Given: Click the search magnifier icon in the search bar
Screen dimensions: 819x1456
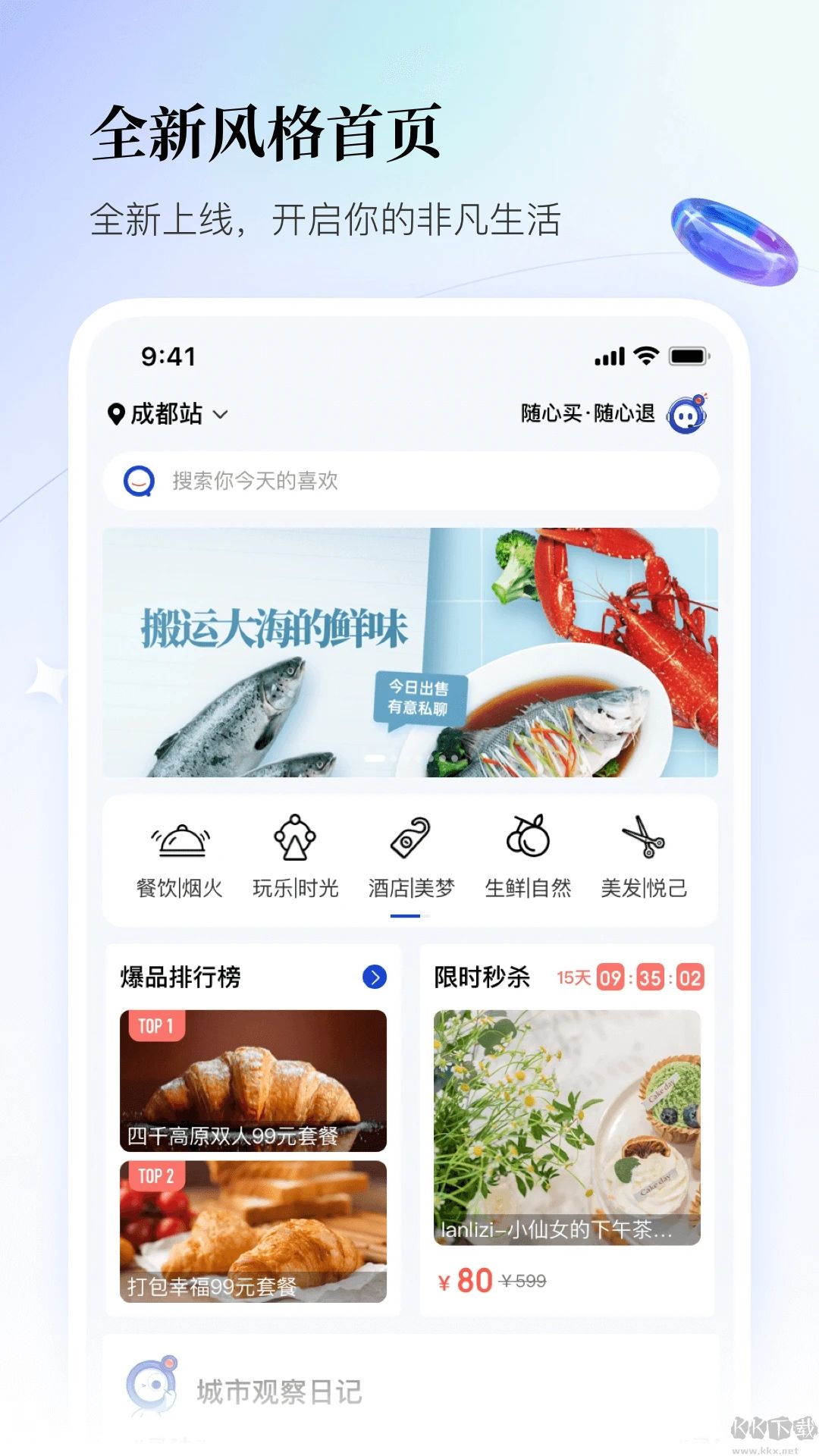Looking at the screenshot, I should coord(140,481).
